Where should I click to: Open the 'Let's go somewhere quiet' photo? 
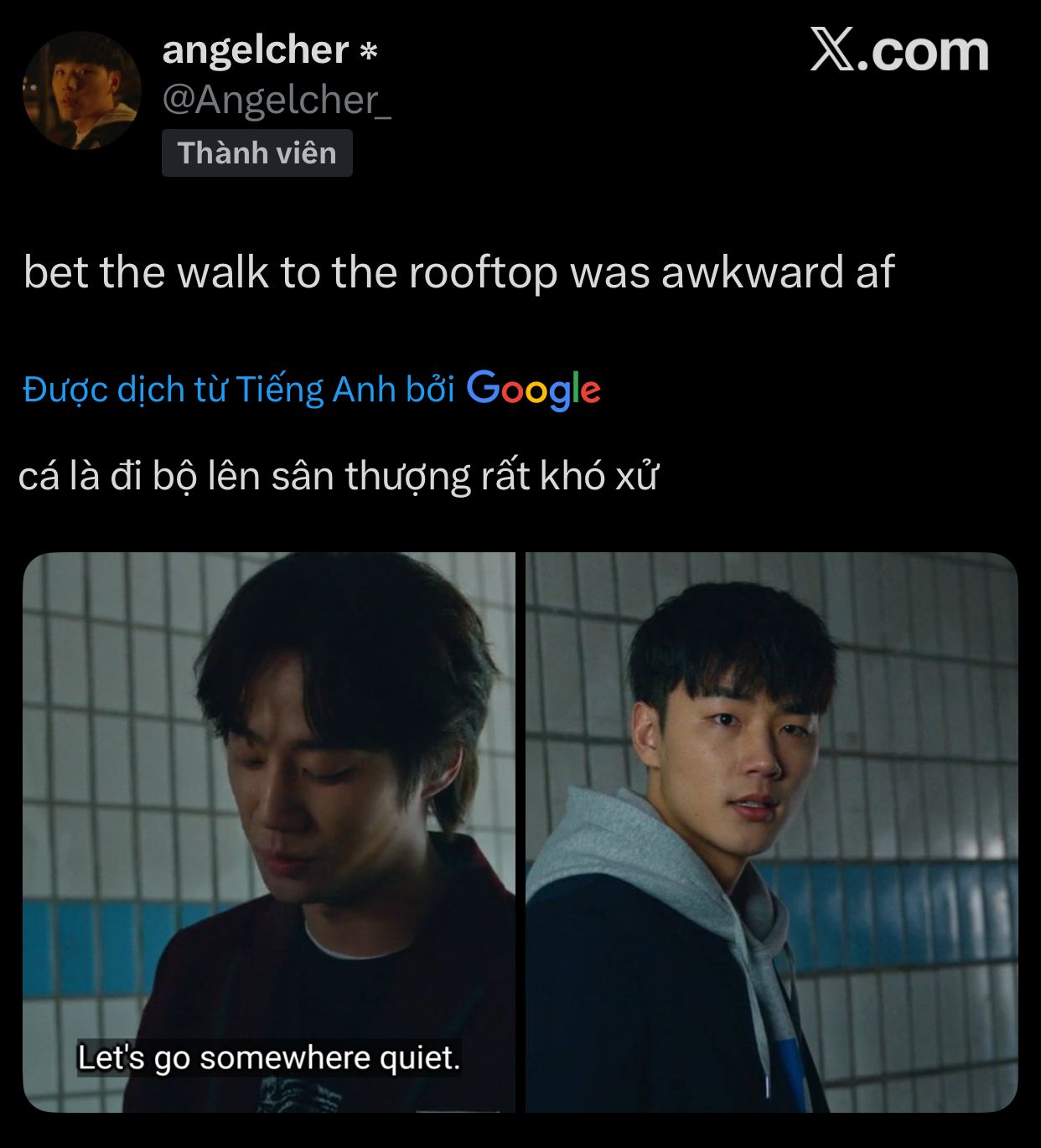tap(269, 832)
